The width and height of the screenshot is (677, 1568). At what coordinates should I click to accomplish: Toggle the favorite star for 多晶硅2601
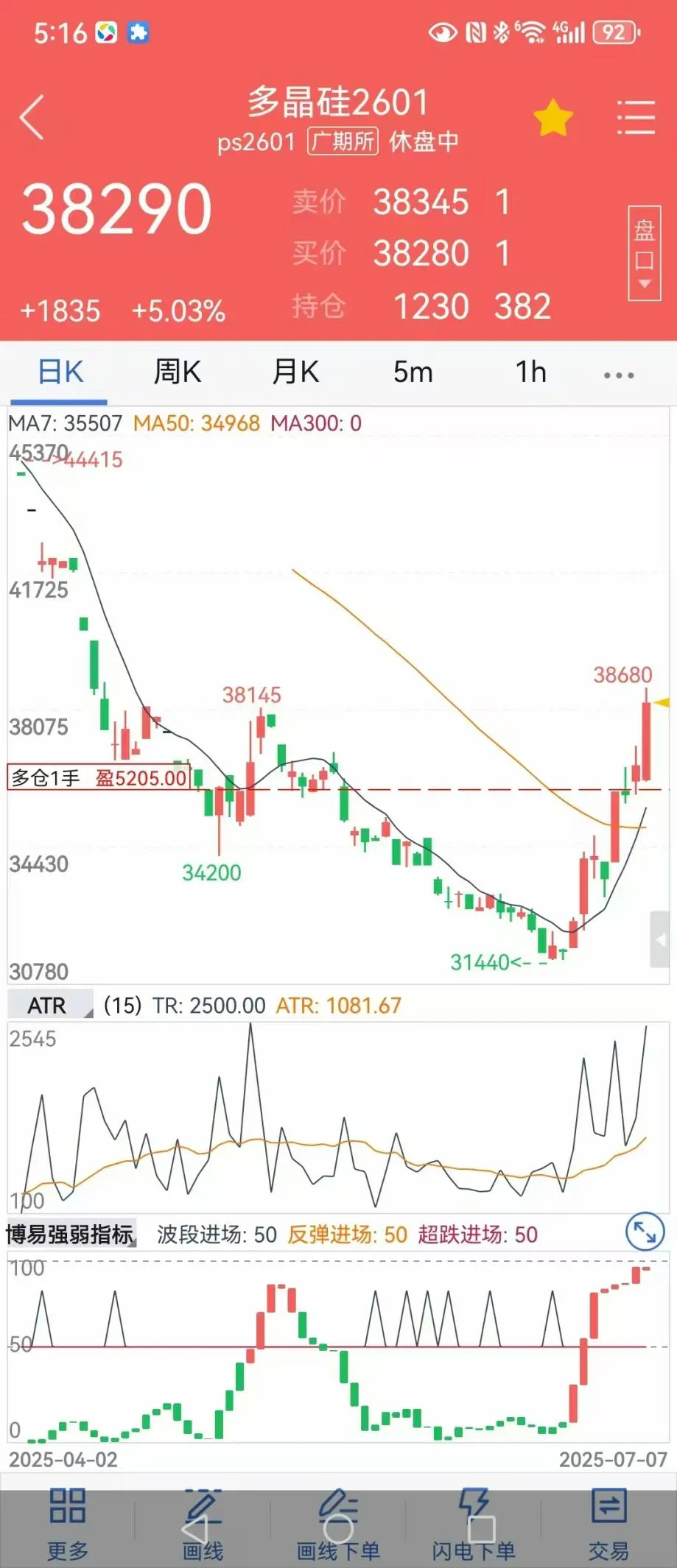[553, 119]
